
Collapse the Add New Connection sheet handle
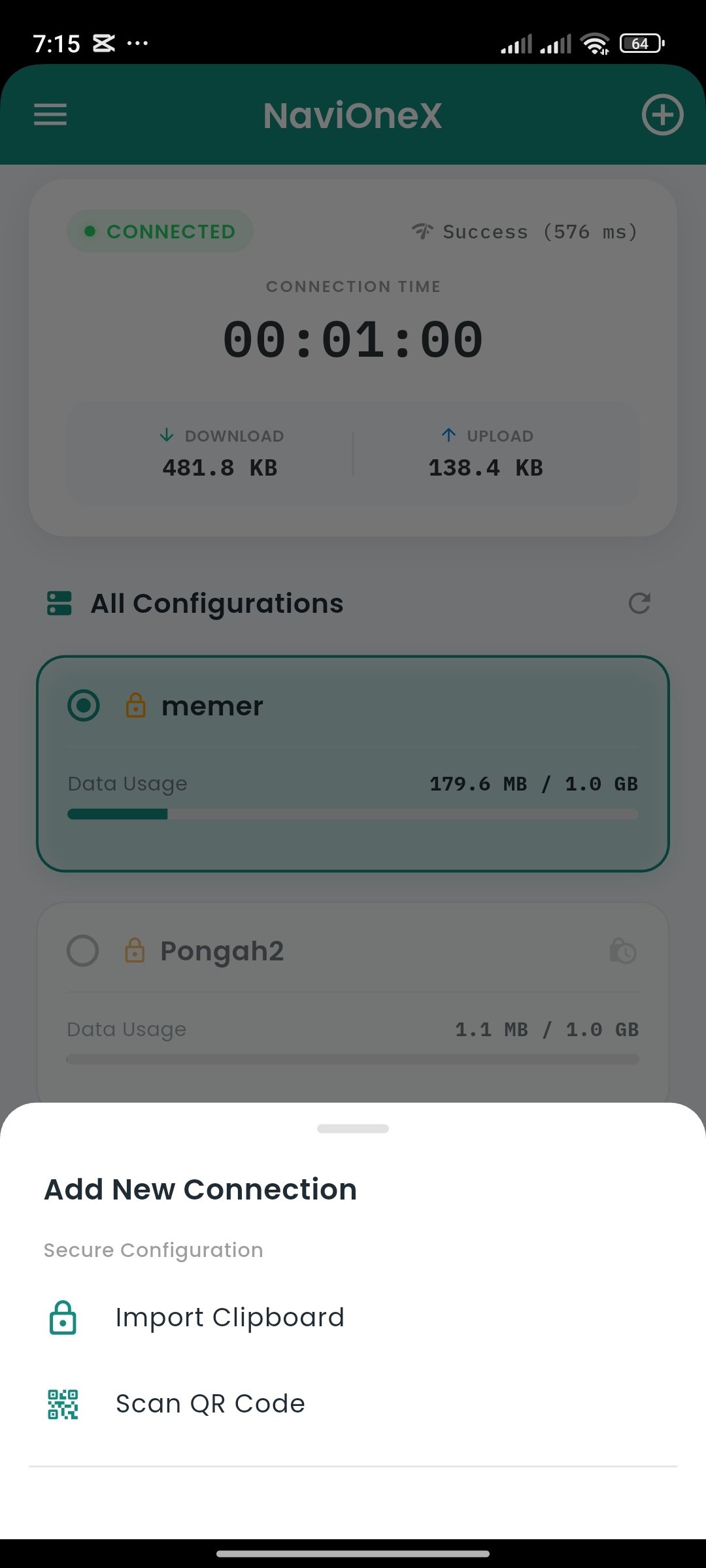coord(352,1128)
